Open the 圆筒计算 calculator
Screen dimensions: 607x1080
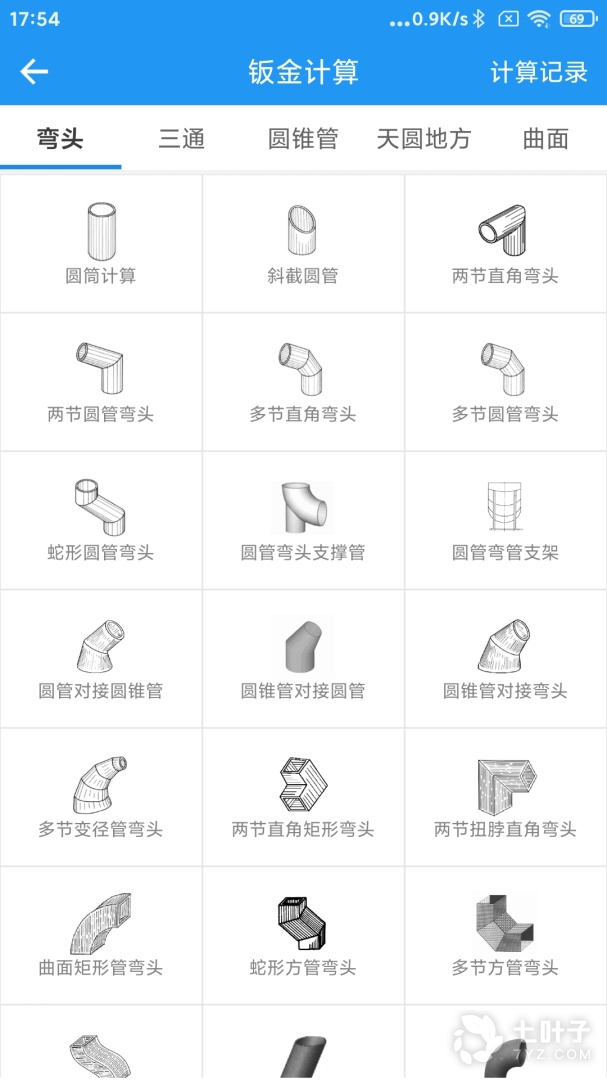coord(101,244)
